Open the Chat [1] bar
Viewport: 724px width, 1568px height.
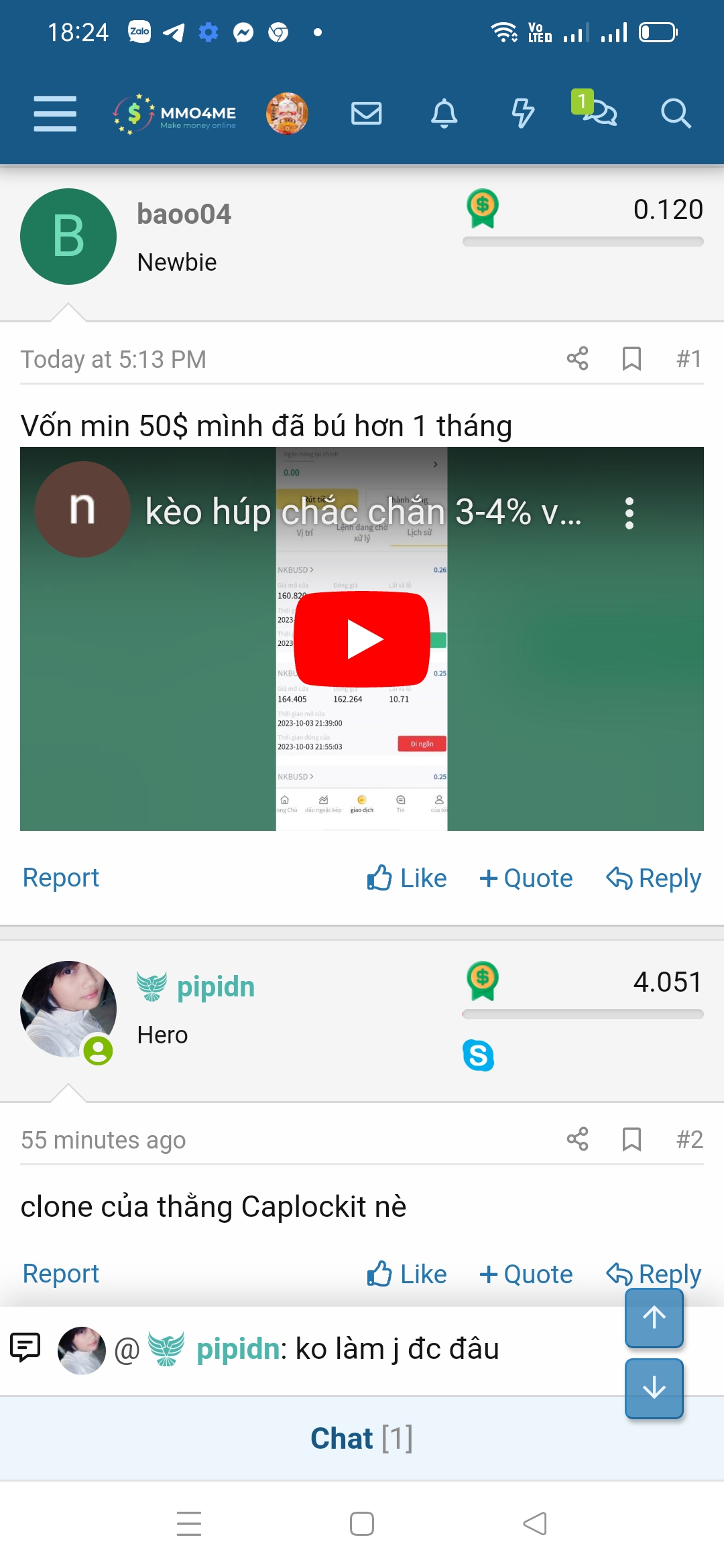362,1439
